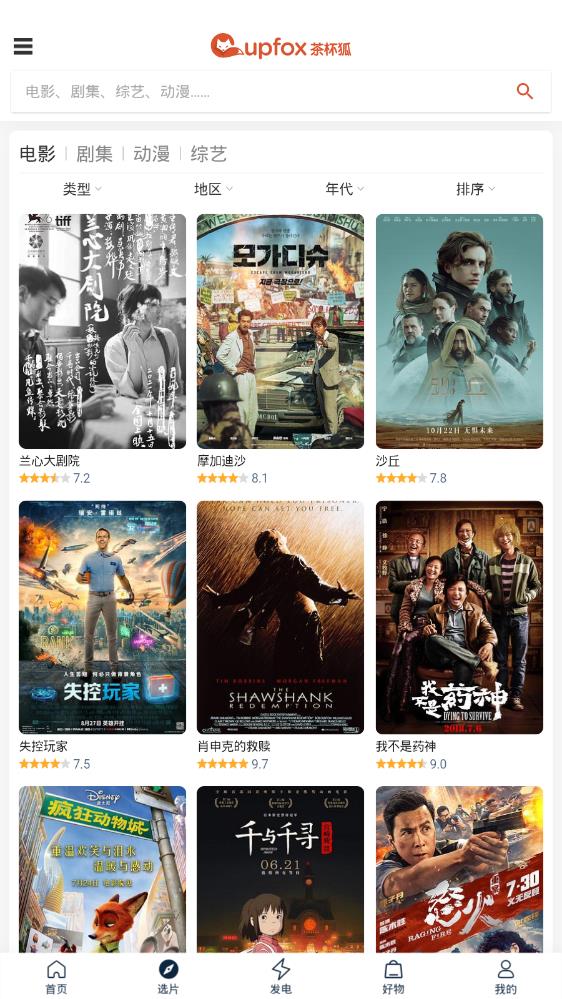Open the 我的 profile tab
Image resolution: width=562 pixels, height=999 pixels.
pyautogui.click(x=505, y=977)
